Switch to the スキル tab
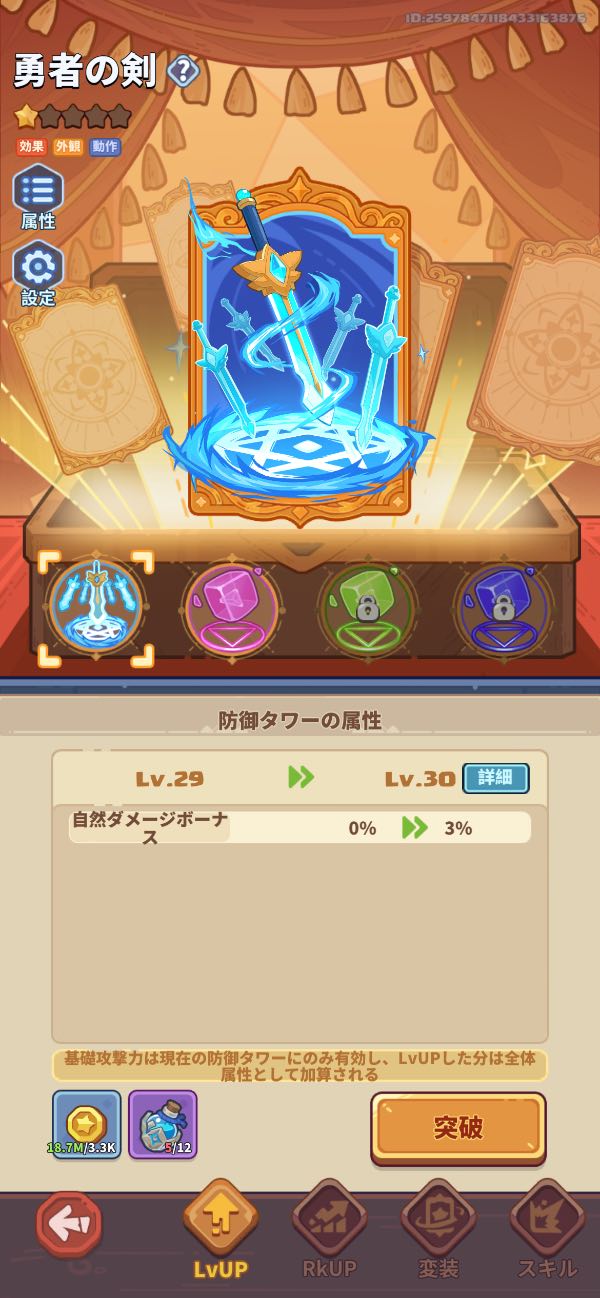Image resolution: width=600 pixels, height=1298 pixels. coord(547,1228)
